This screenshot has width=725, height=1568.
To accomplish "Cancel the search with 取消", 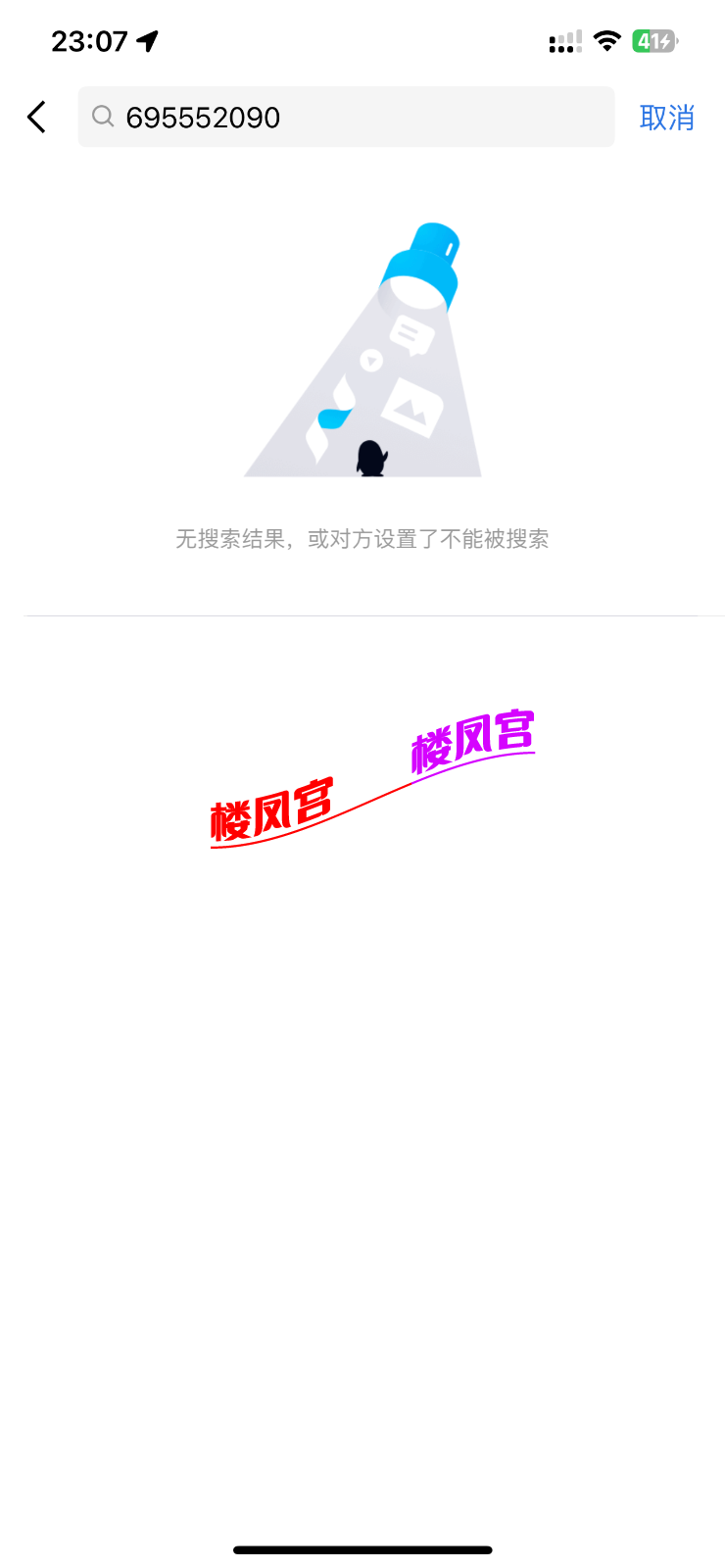I will (x=666, y=118).
